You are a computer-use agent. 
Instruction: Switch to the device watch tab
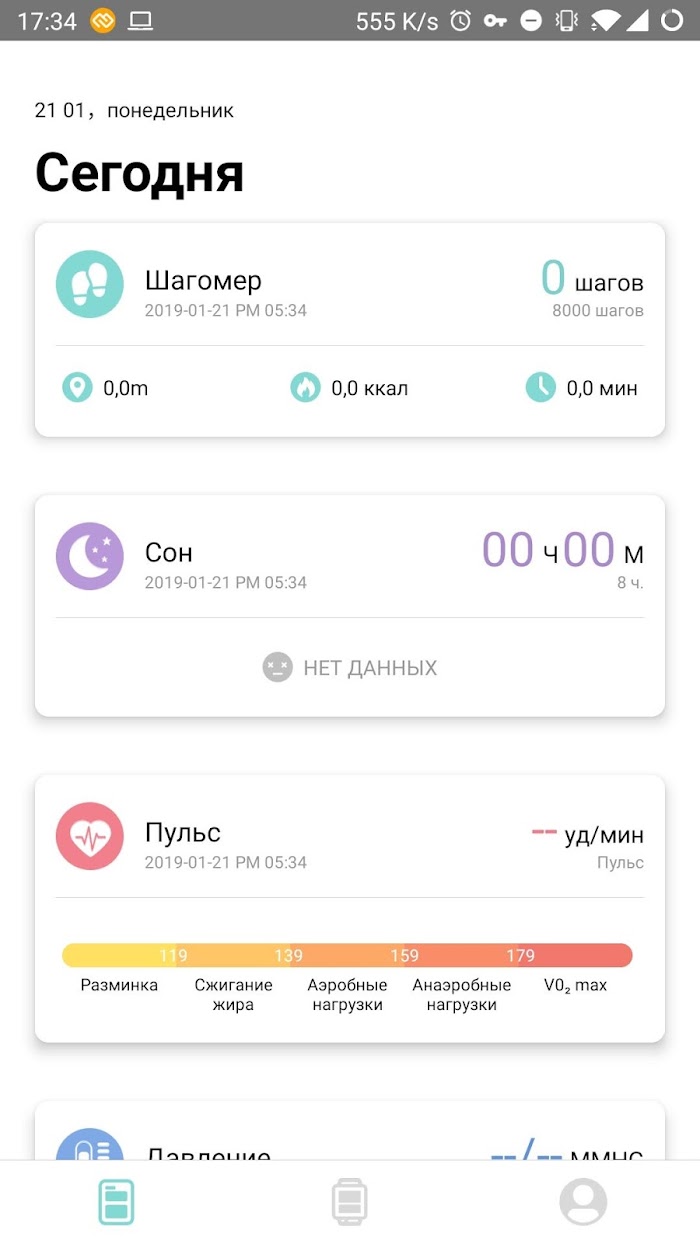click(349, 1201)
